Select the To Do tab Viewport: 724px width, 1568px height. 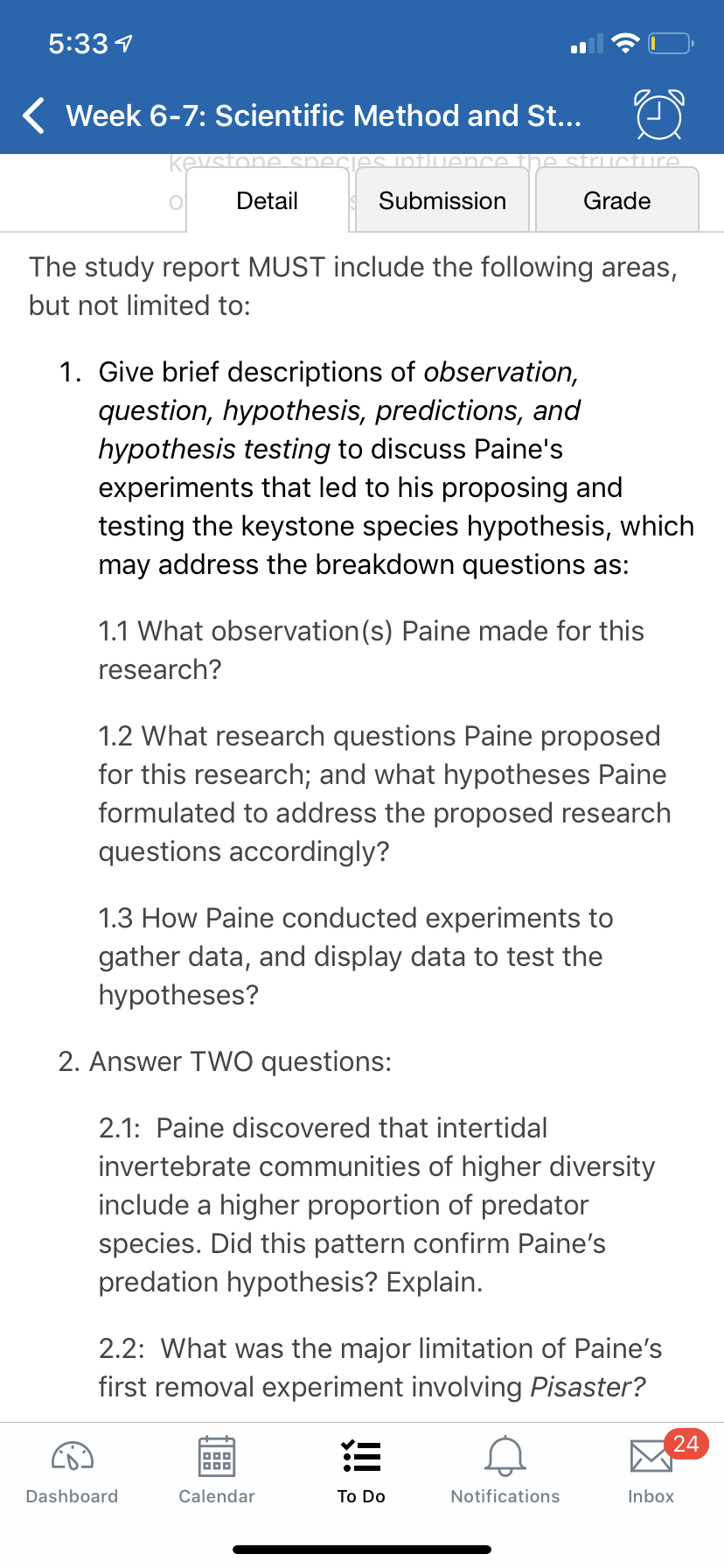[361, 1472]
